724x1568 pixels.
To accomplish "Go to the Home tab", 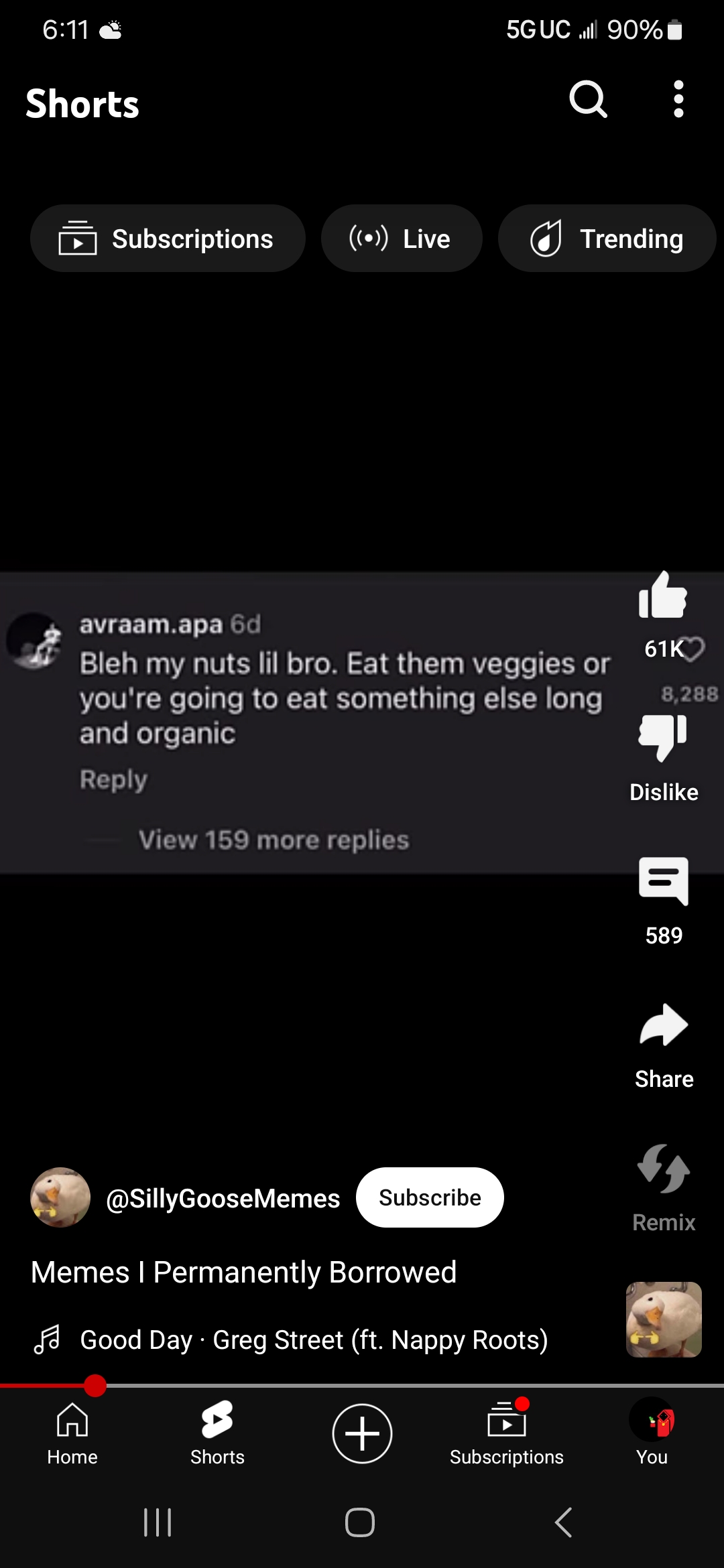I will 72,1433.
